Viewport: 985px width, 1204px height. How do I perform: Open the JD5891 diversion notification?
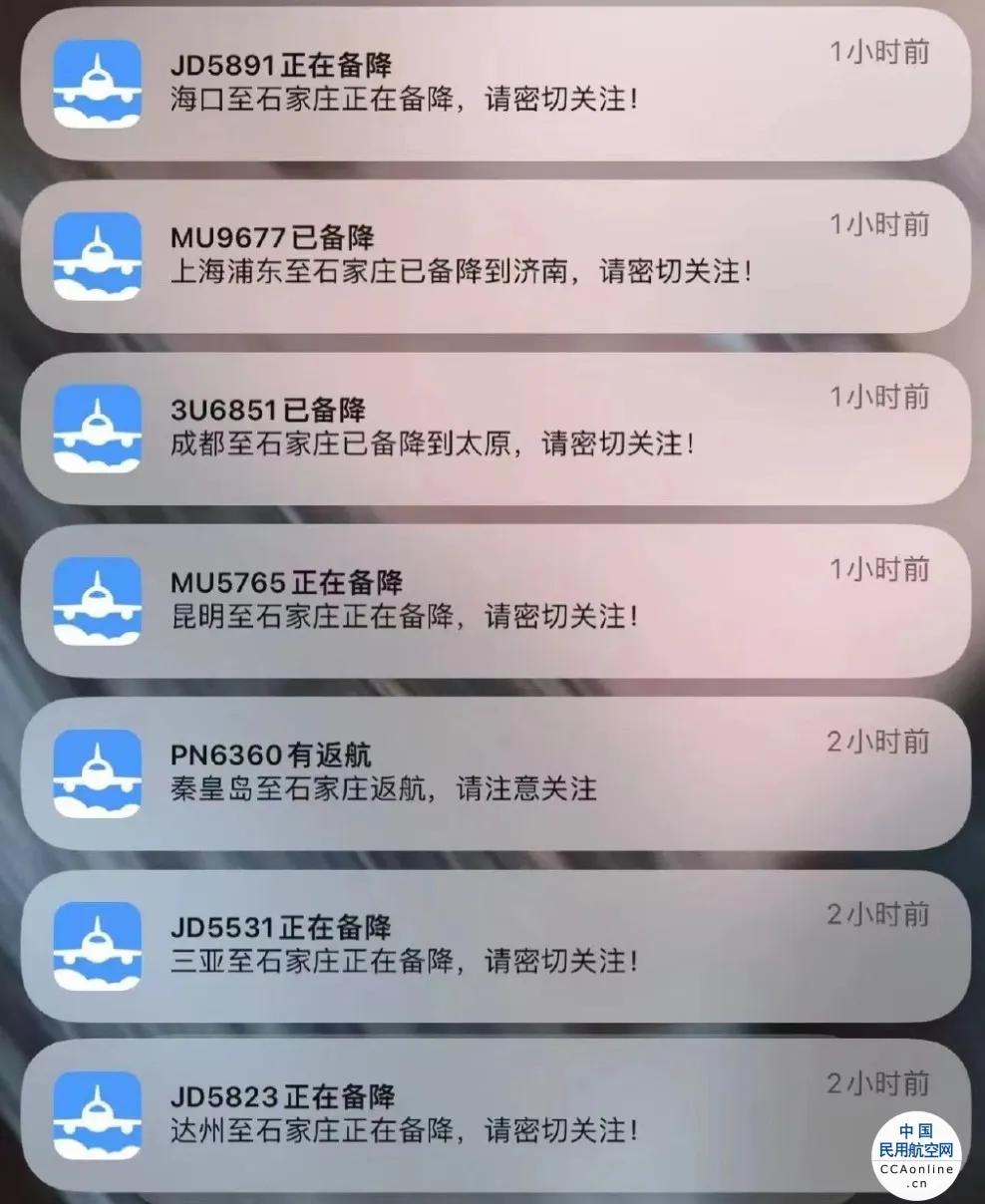[492, 85]
